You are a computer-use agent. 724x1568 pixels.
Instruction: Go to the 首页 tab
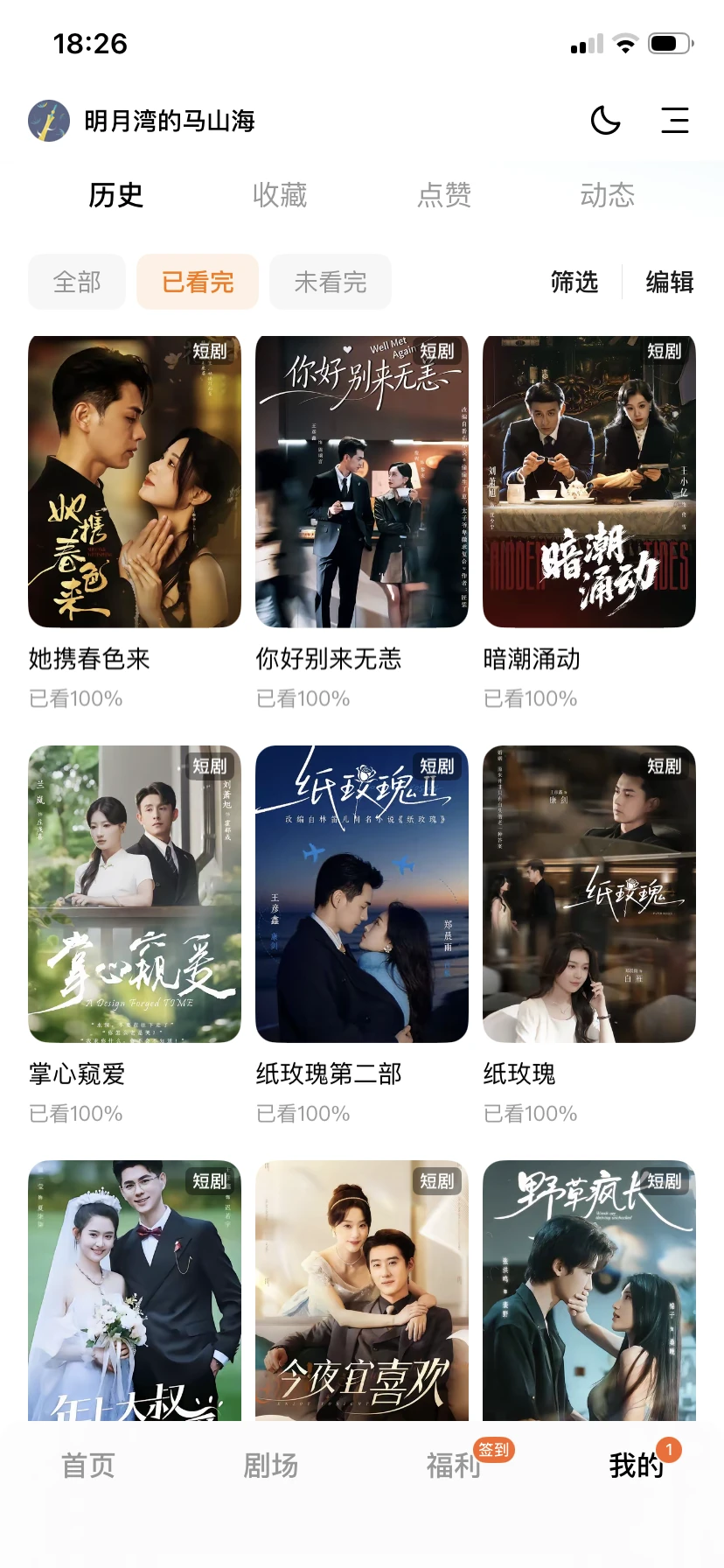tap(88, 1466)
